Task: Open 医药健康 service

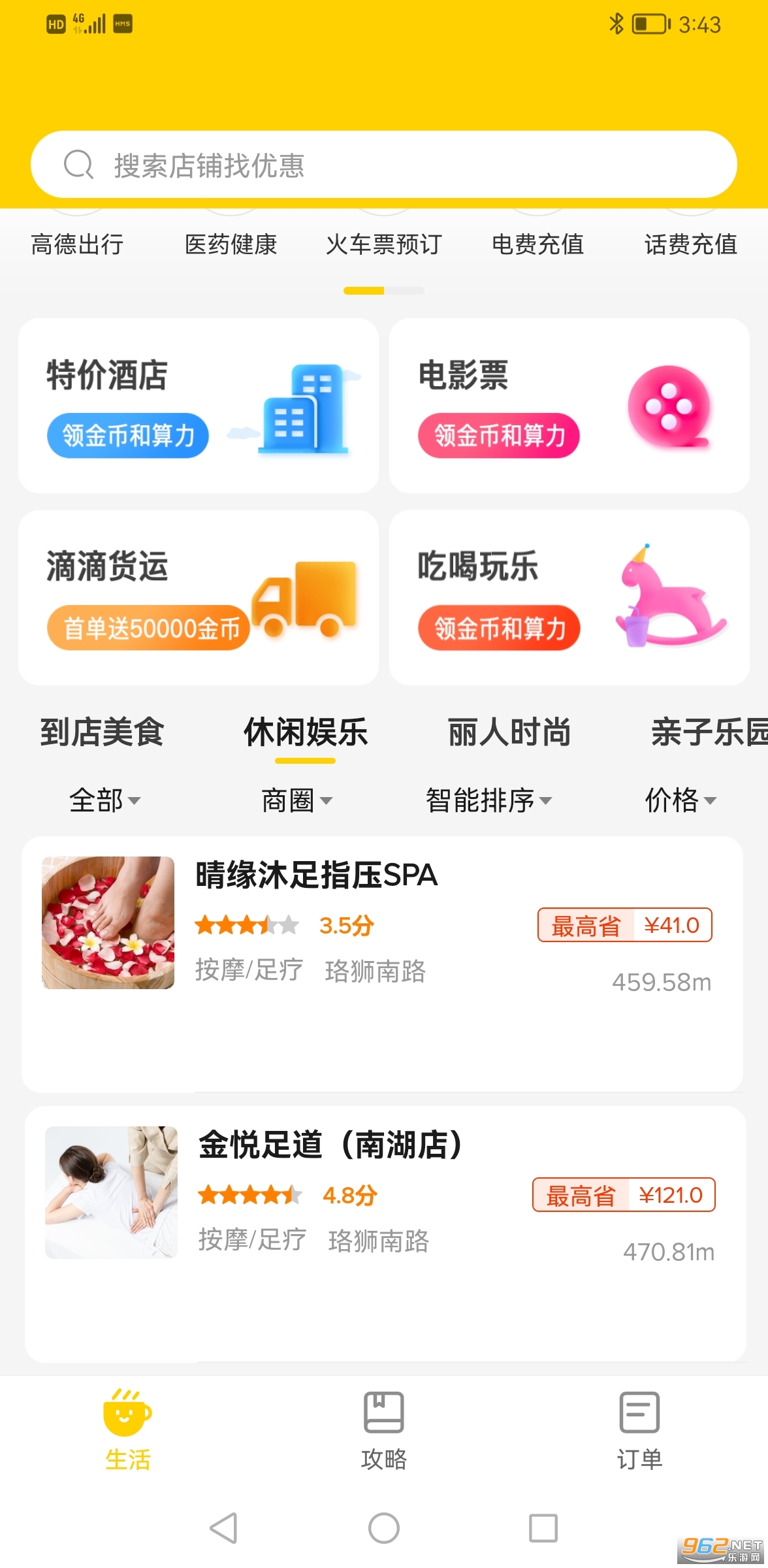Action: (x=231, y=244)
